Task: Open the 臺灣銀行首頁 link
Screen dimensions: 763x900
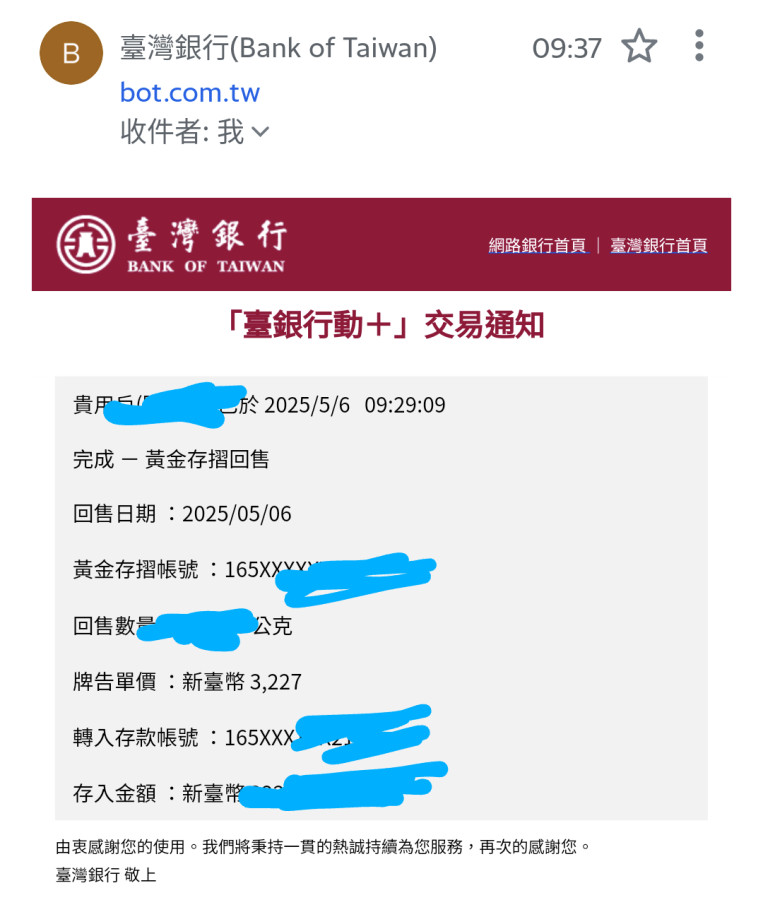Action: [659, 245]
